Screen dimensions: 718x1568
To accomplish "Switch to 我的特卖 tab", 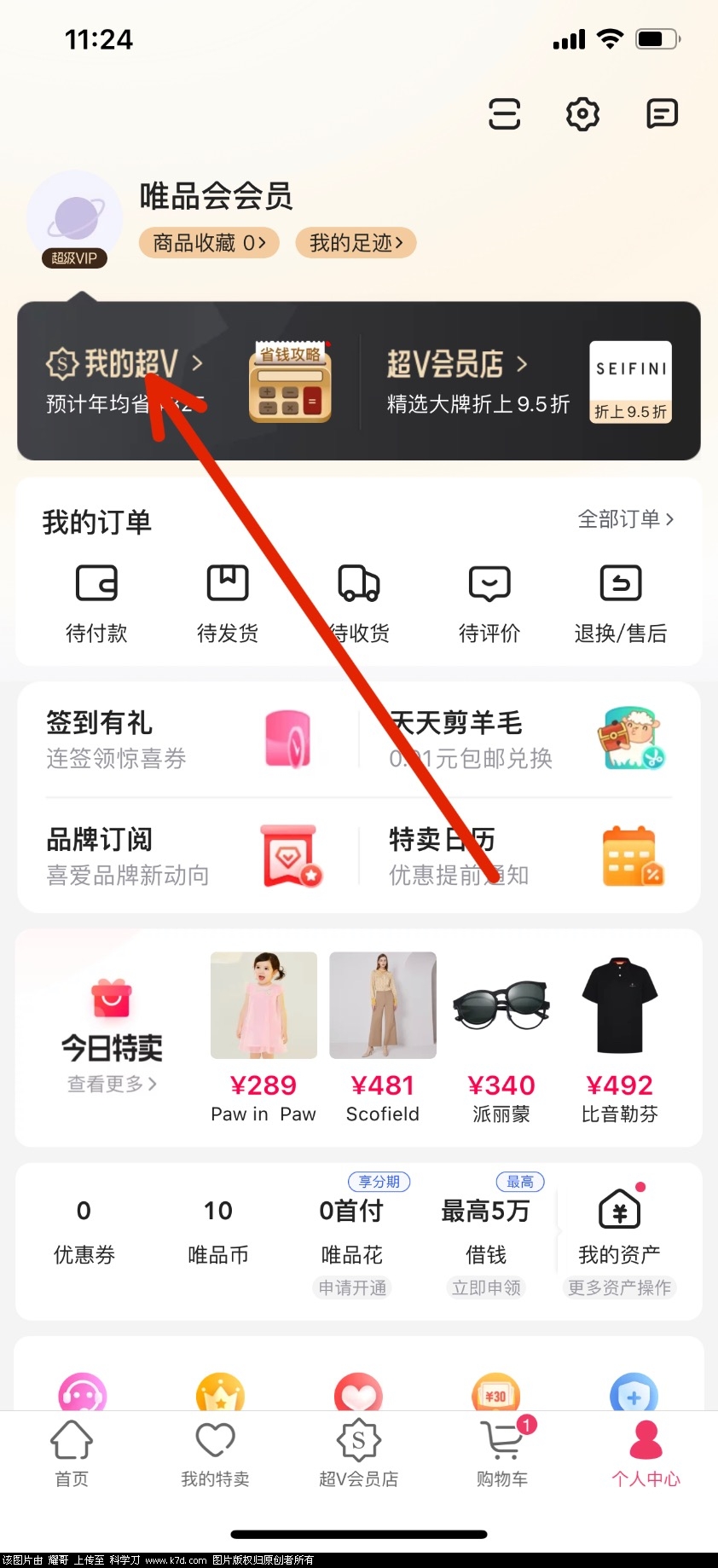I will tap(215, 1454).
